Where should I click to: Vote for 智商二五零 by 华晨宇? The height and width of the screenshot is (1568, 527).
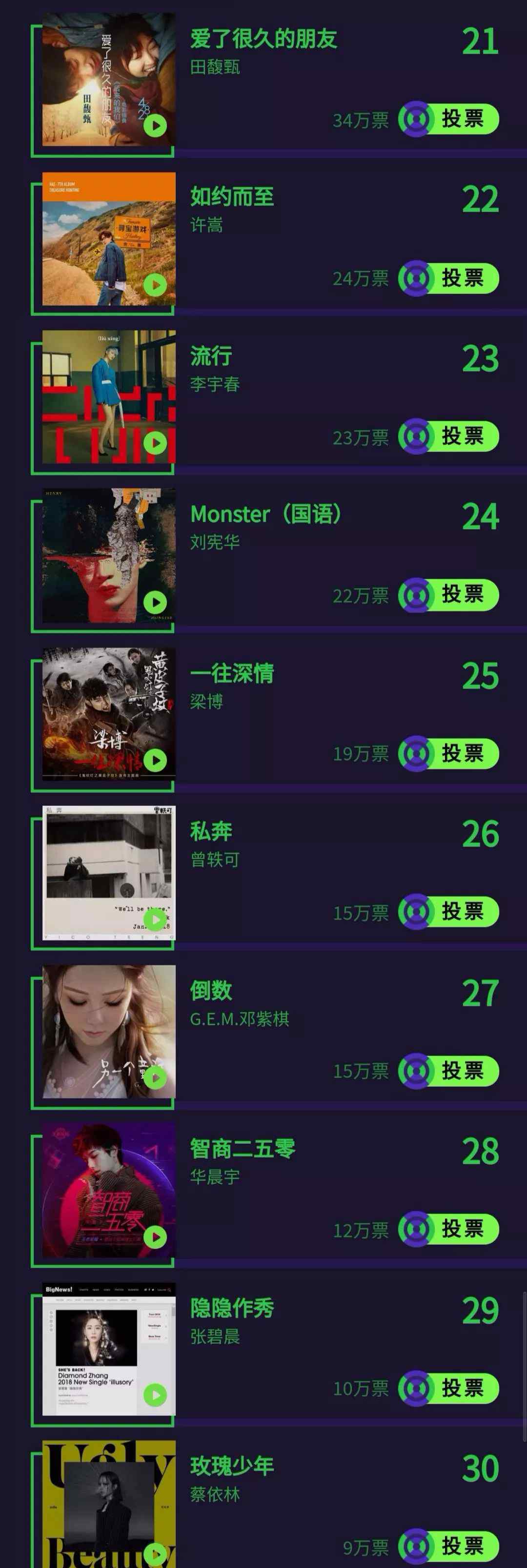(449, 1229)
